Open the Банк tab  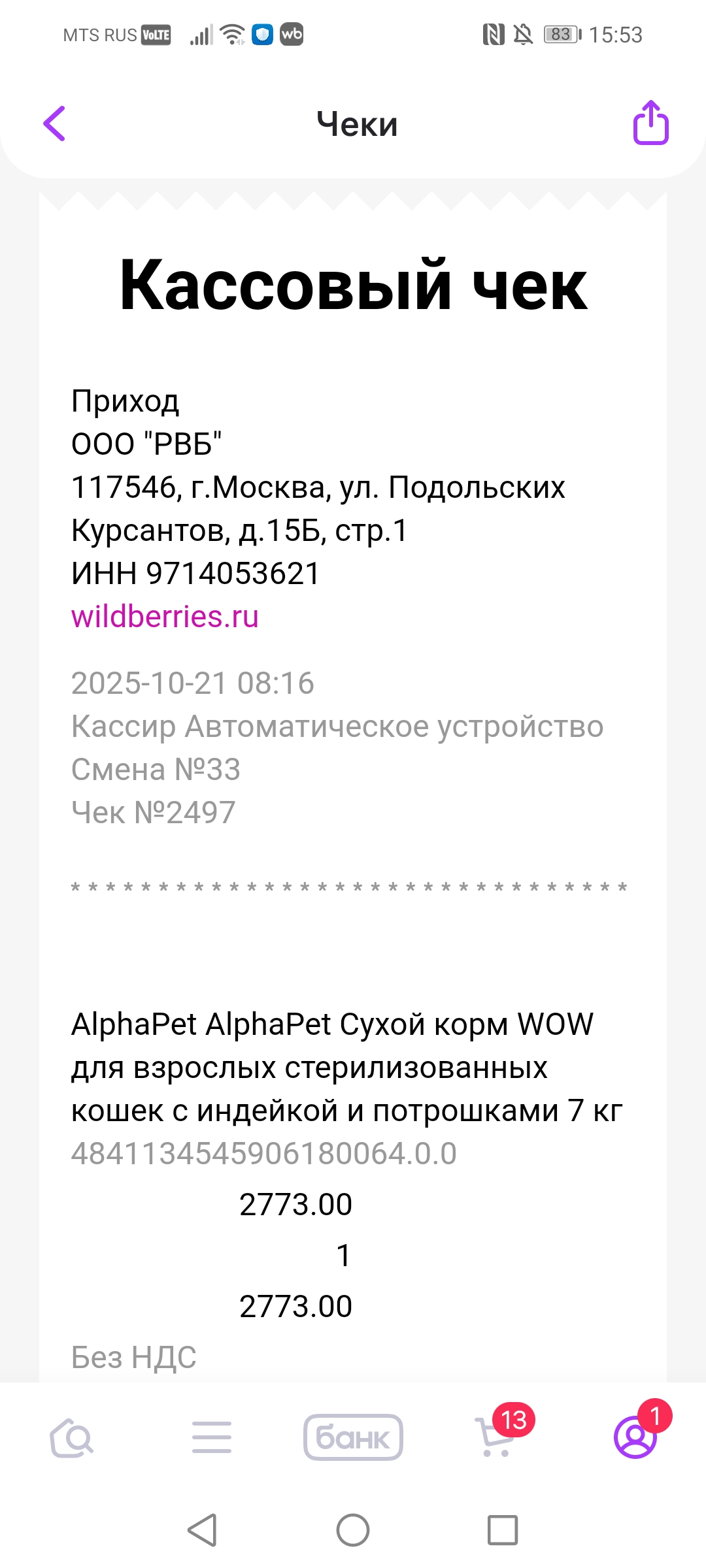click(x=353, y=1438)
